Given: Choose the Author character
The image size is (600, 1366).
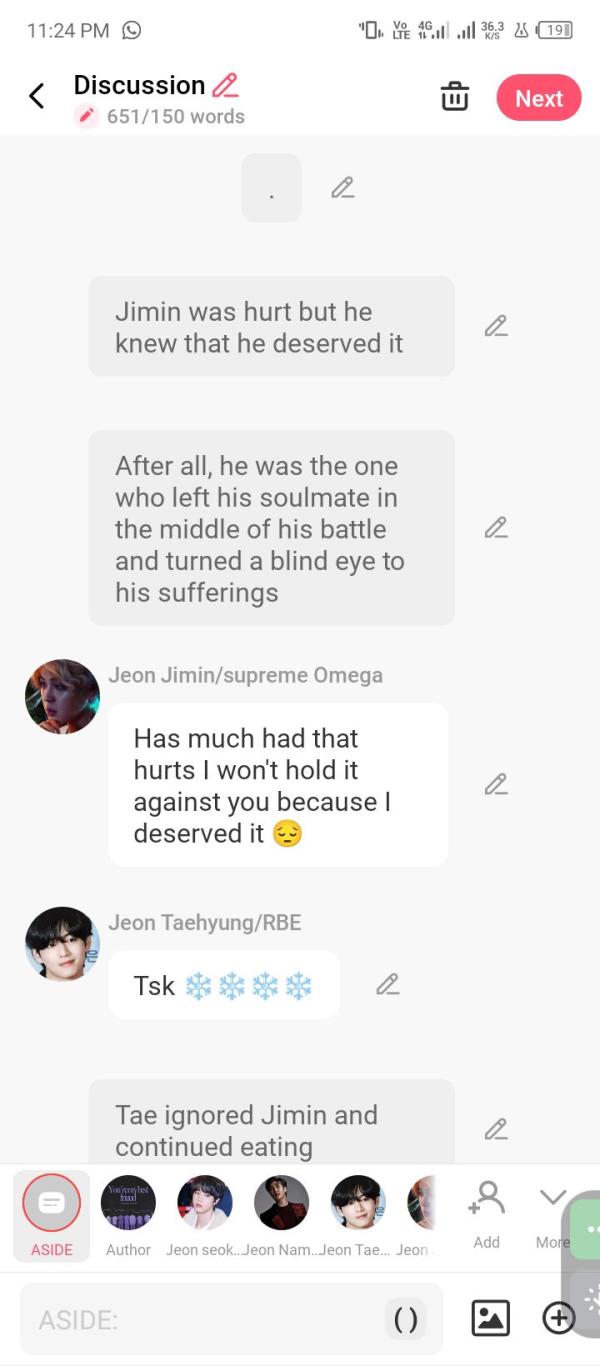Looking at the screenshot, I should pyautogui.click(x=128, y=1214).
